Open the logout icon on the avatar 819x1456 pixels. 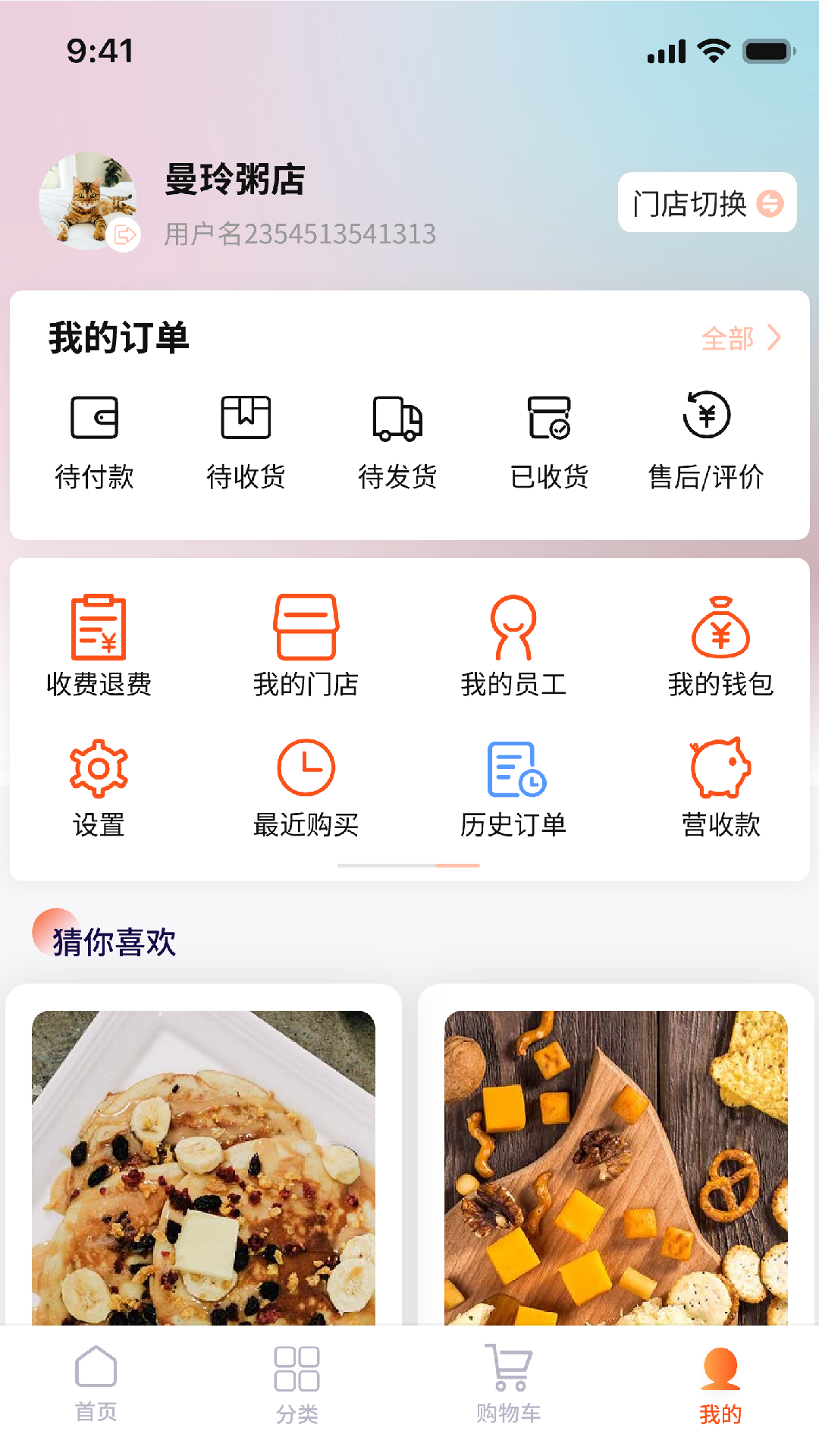(x=124, y=235)
